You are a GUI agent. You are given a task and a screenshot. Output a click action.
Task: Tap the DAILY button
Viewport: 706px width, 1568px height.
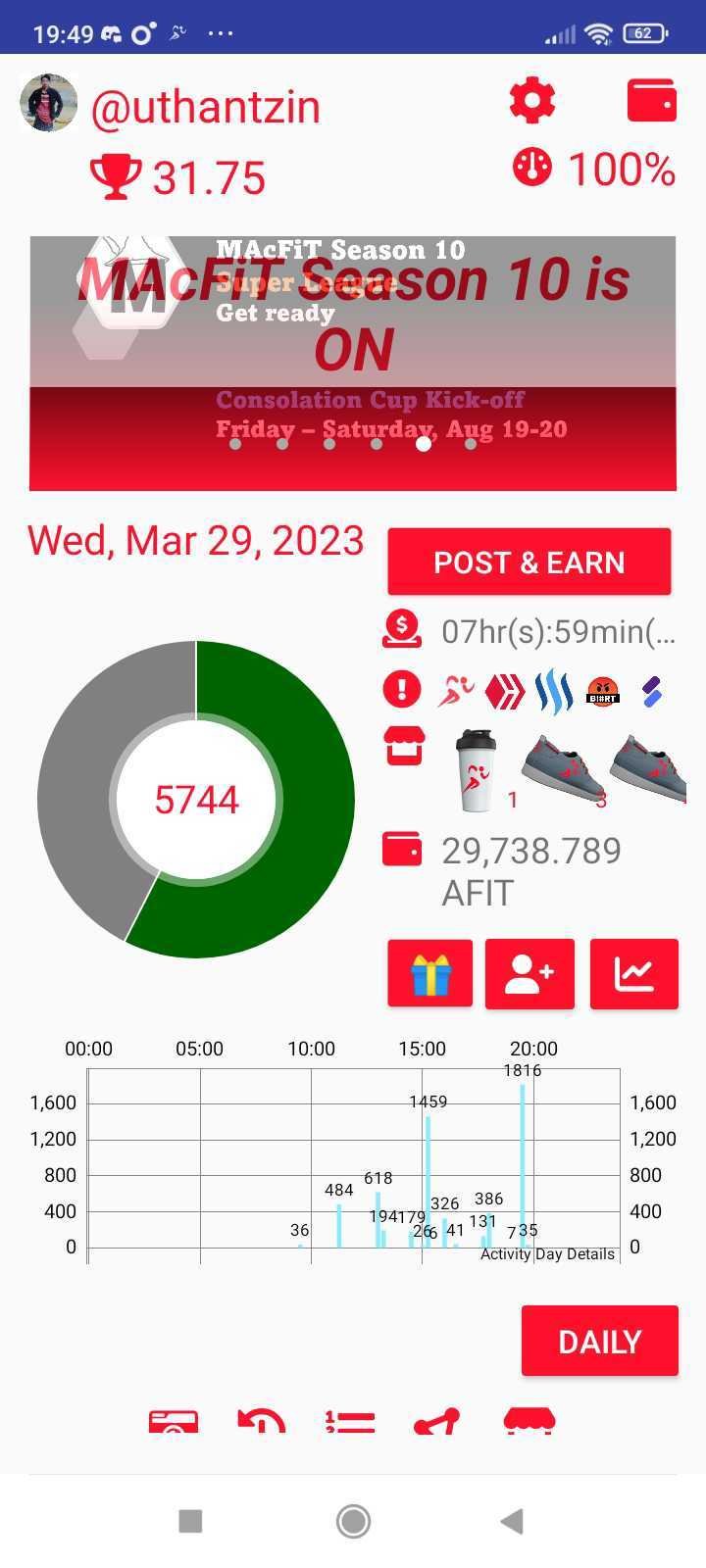[599, 1341]
